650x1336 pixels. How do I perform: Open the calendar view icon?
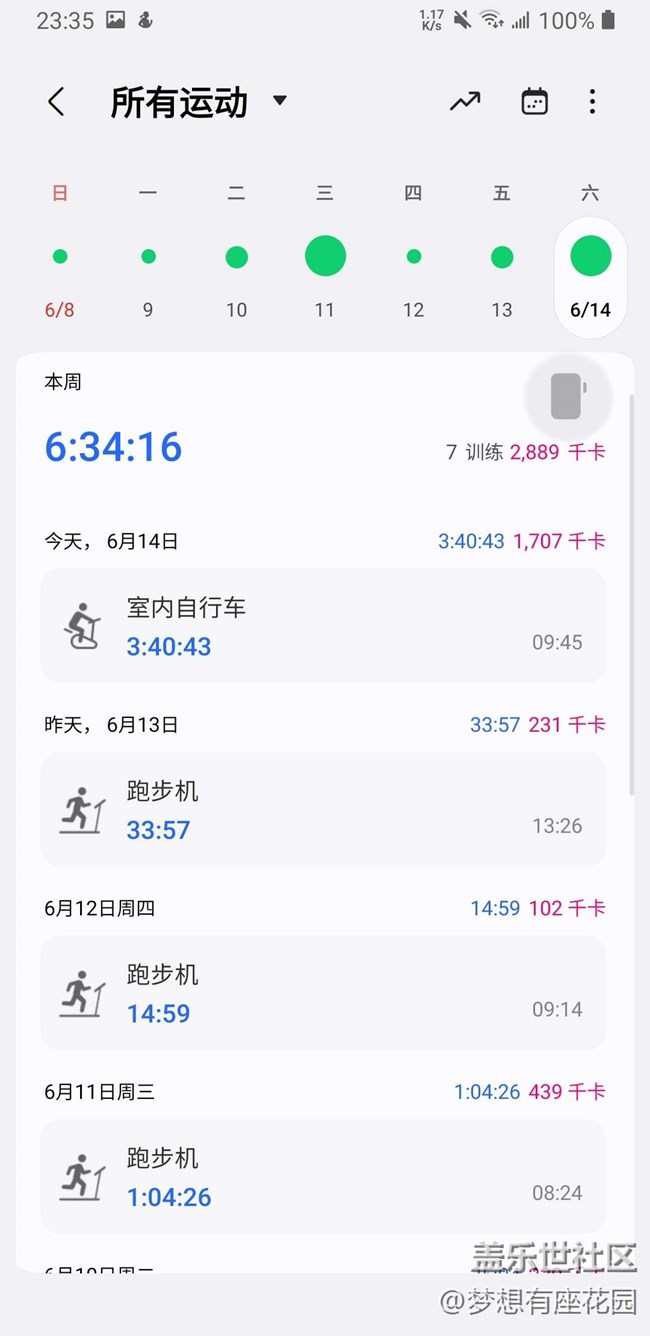point(535,102)
